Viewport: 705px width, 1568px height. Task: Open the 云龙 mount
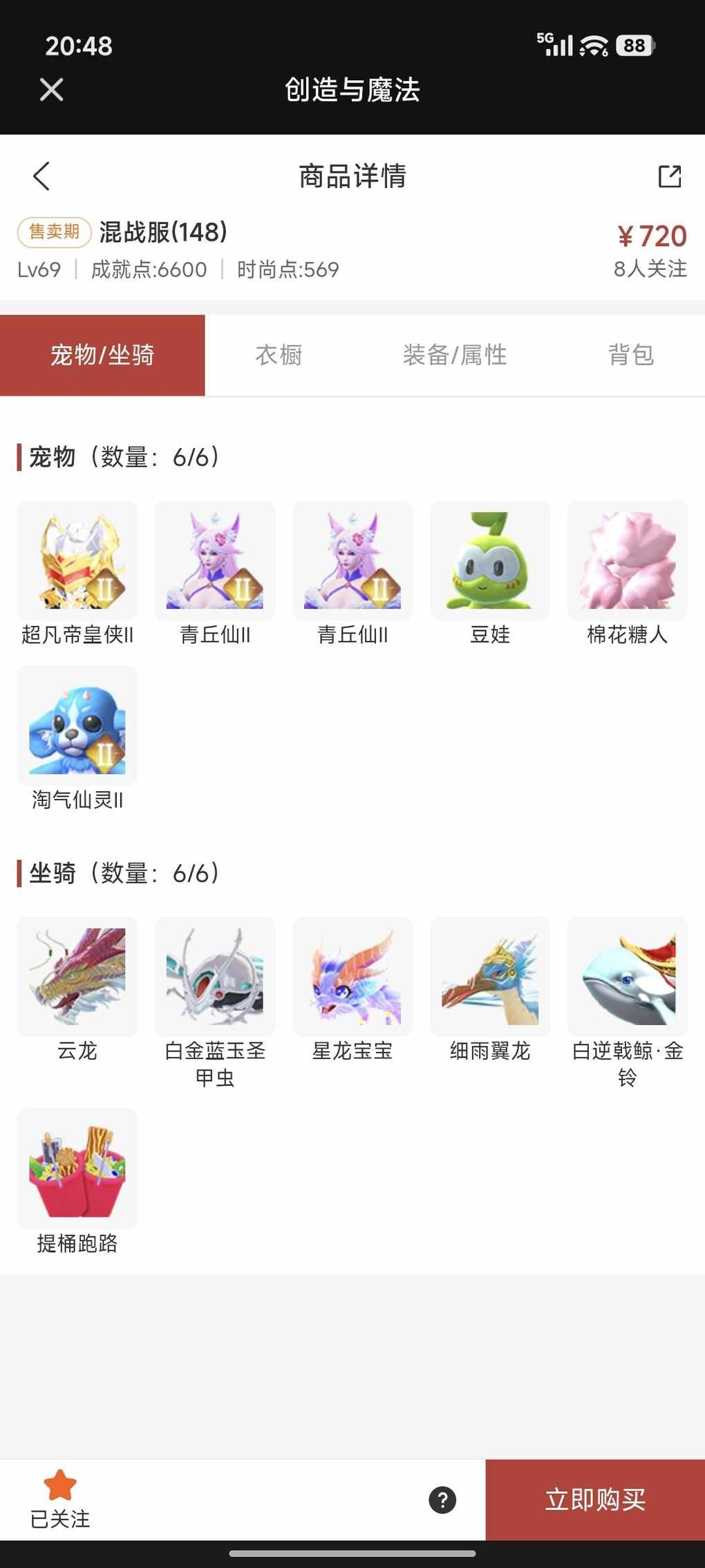(x=77, y=977)
